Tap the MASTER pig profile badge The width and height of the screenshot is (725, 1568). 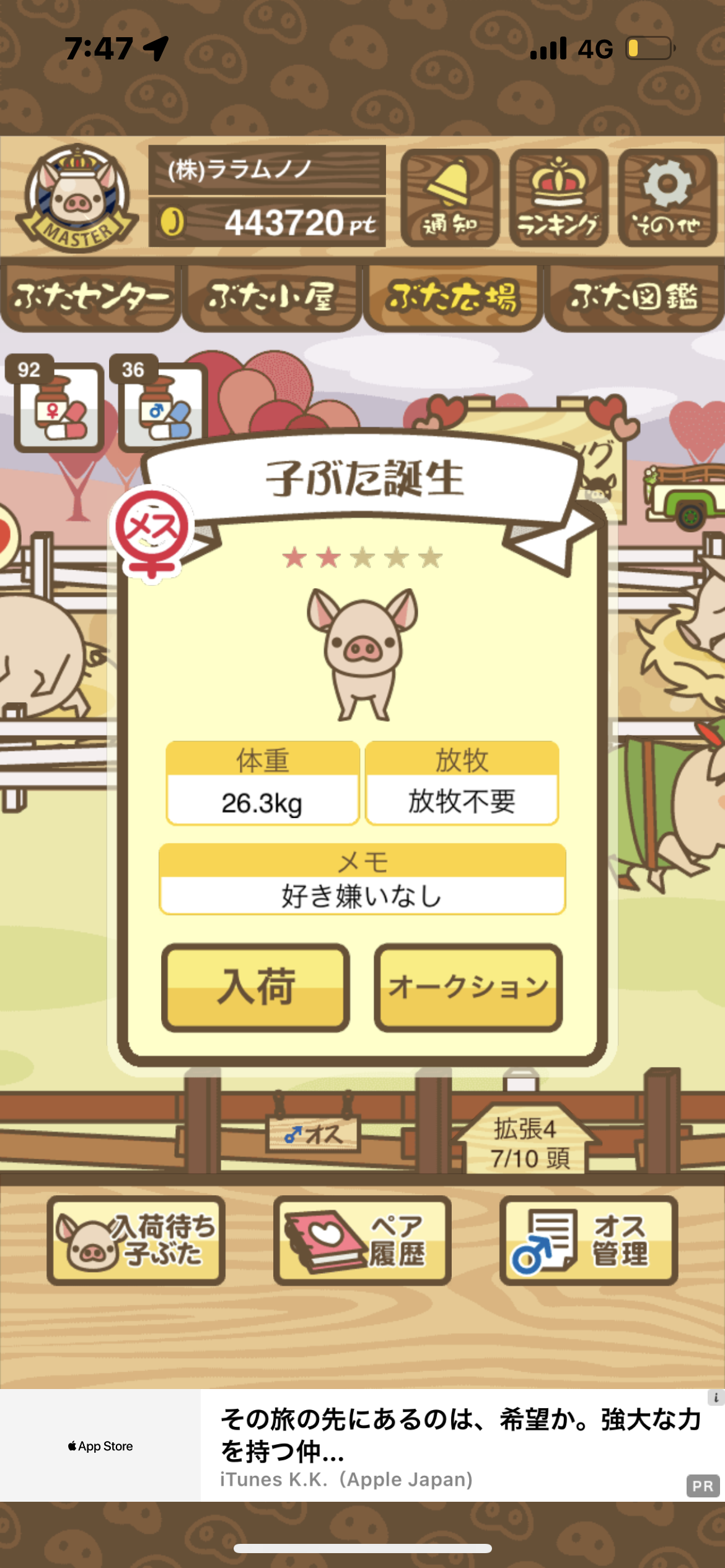pyautogui.click(x=77, y=198)
